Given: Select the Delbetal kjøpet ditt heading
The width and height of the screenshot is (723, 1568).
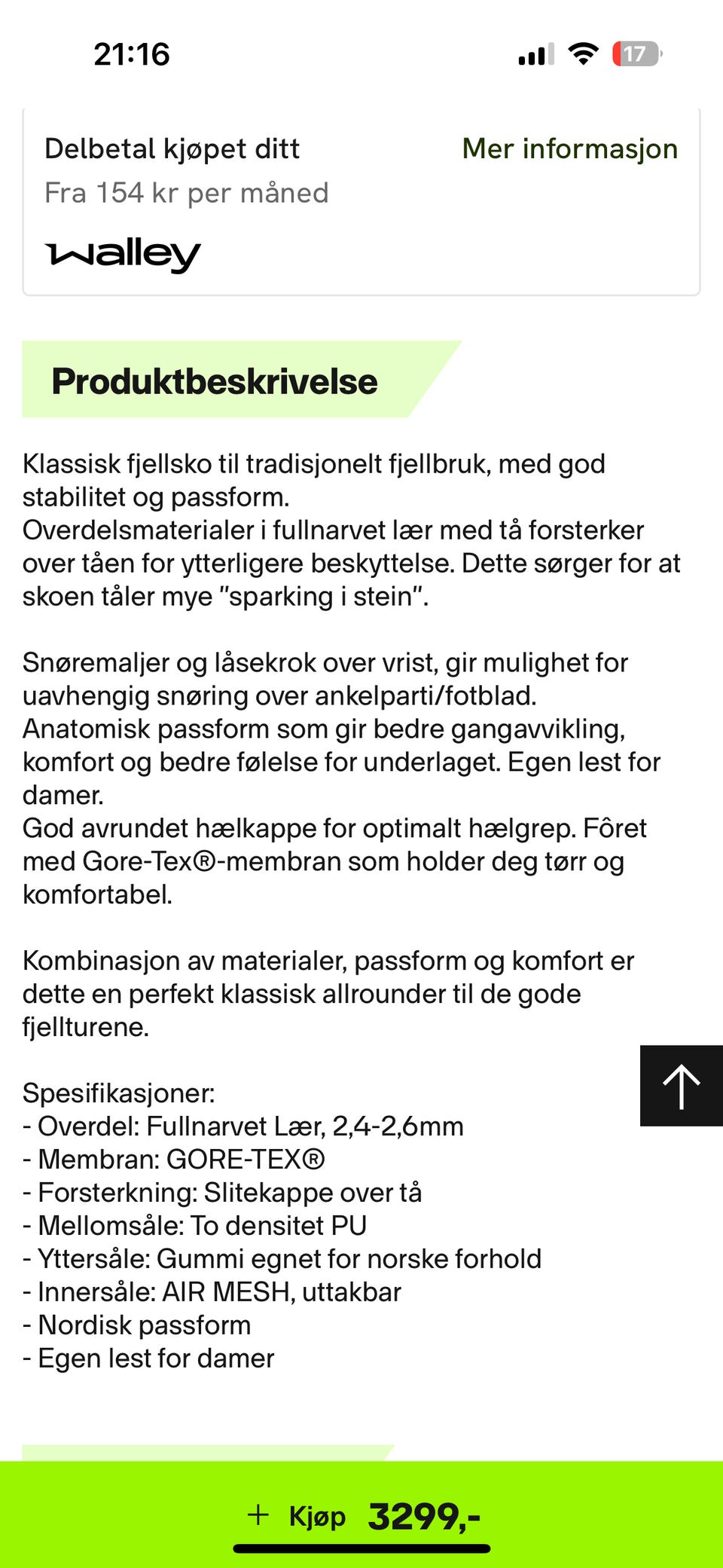Looking at the screenshot, I should click(172, 148).
